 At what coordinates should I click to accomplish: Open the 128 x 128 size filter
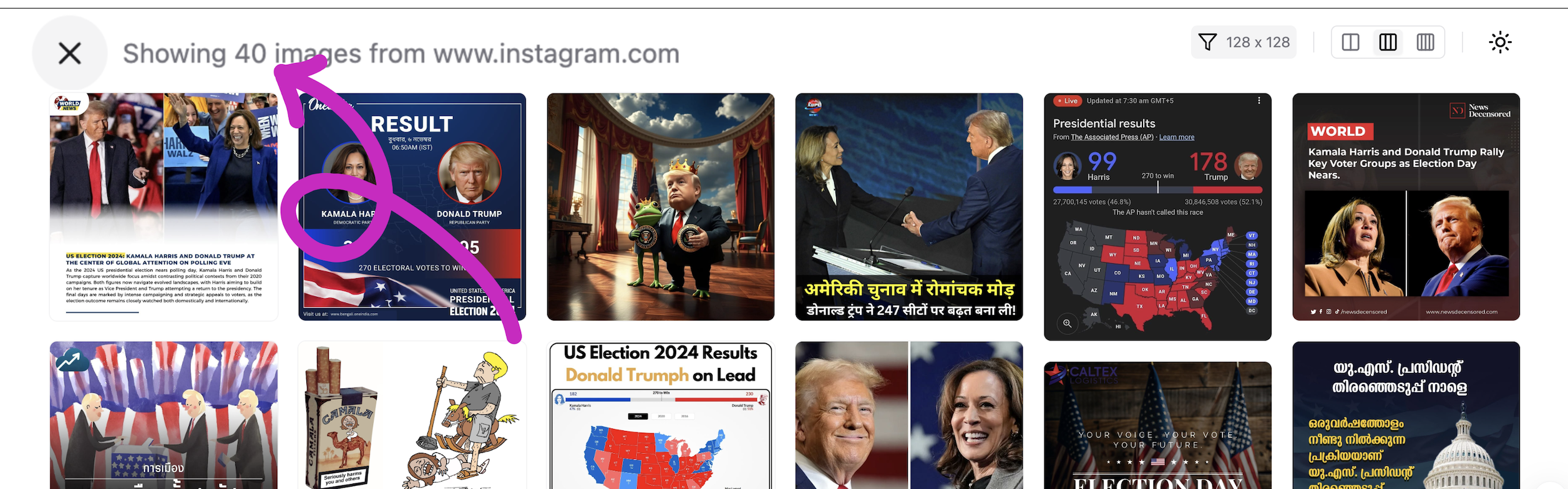1243,42
